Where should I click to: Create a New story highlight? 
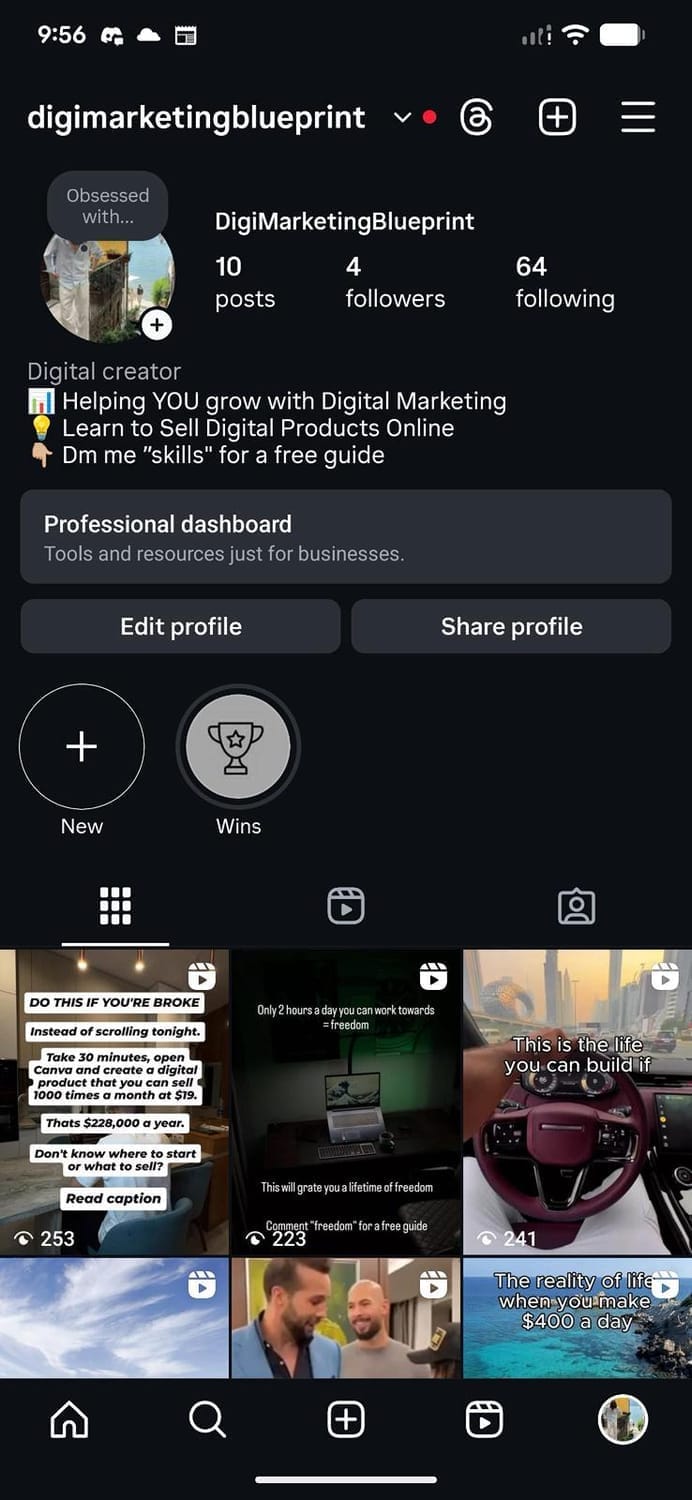click(x=82, y=747)
